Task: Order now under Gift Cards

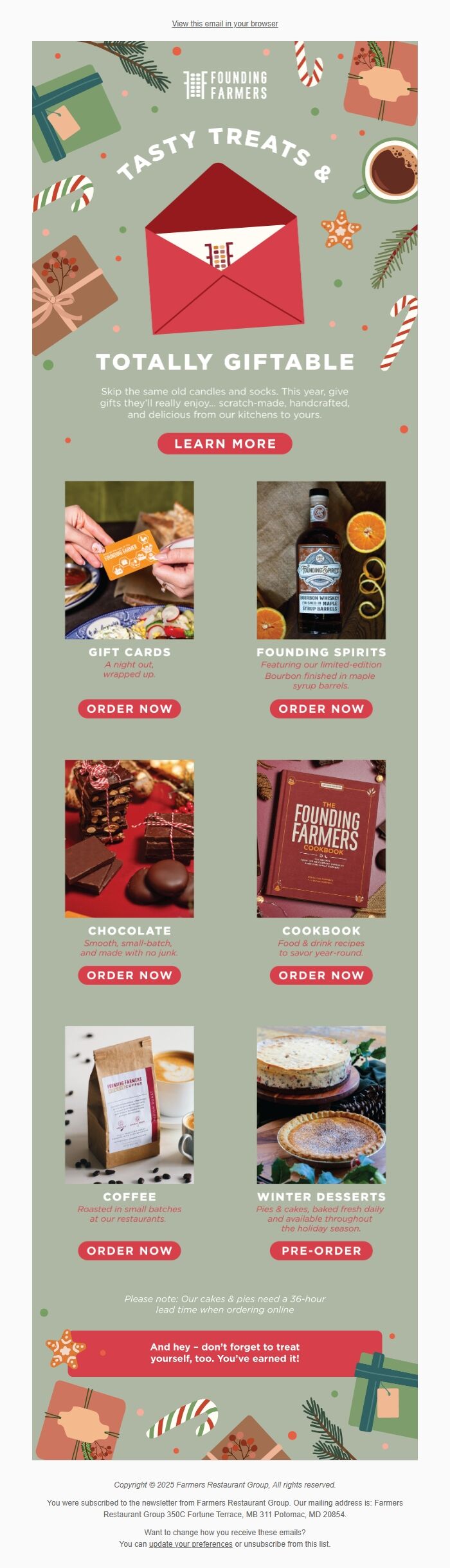Action: pyautogui.click(x=129, y=708)
